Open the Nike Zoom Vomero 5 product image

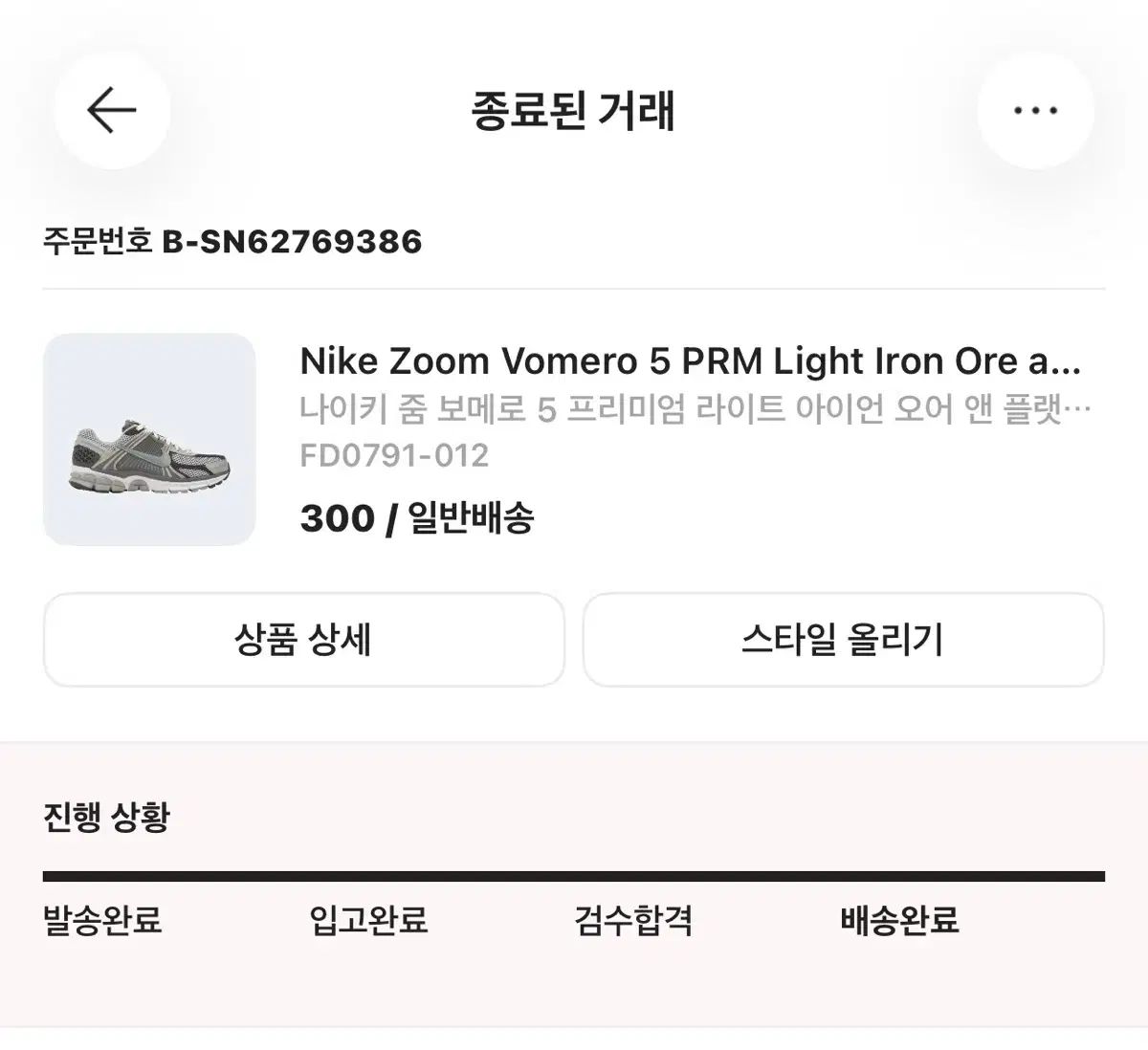[149, 440]
